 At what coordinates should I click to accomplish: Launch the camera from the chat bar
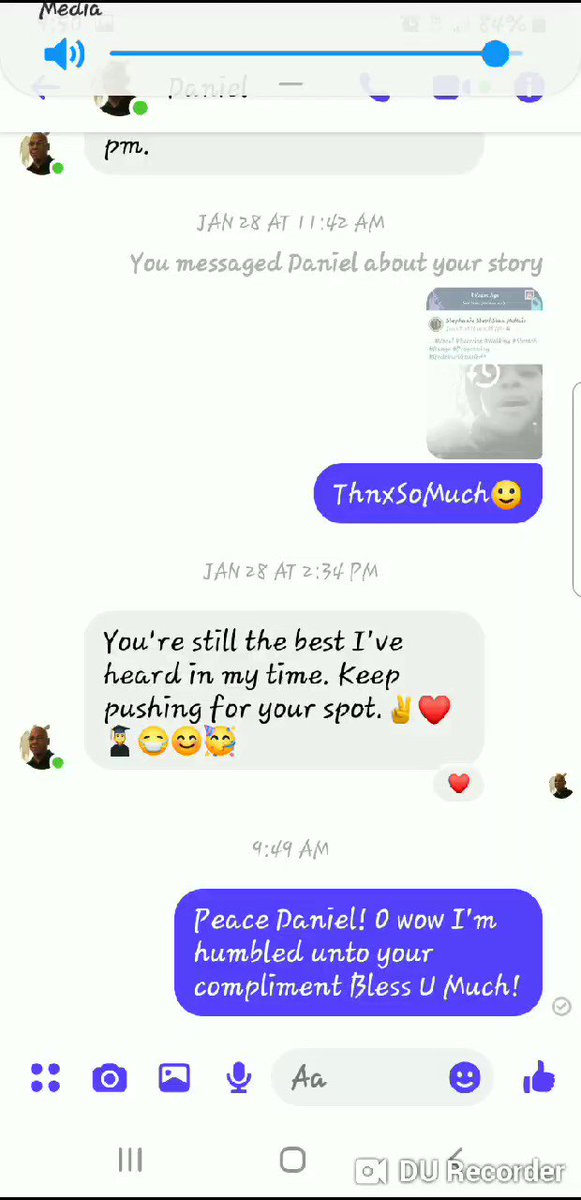point(110,1077)
